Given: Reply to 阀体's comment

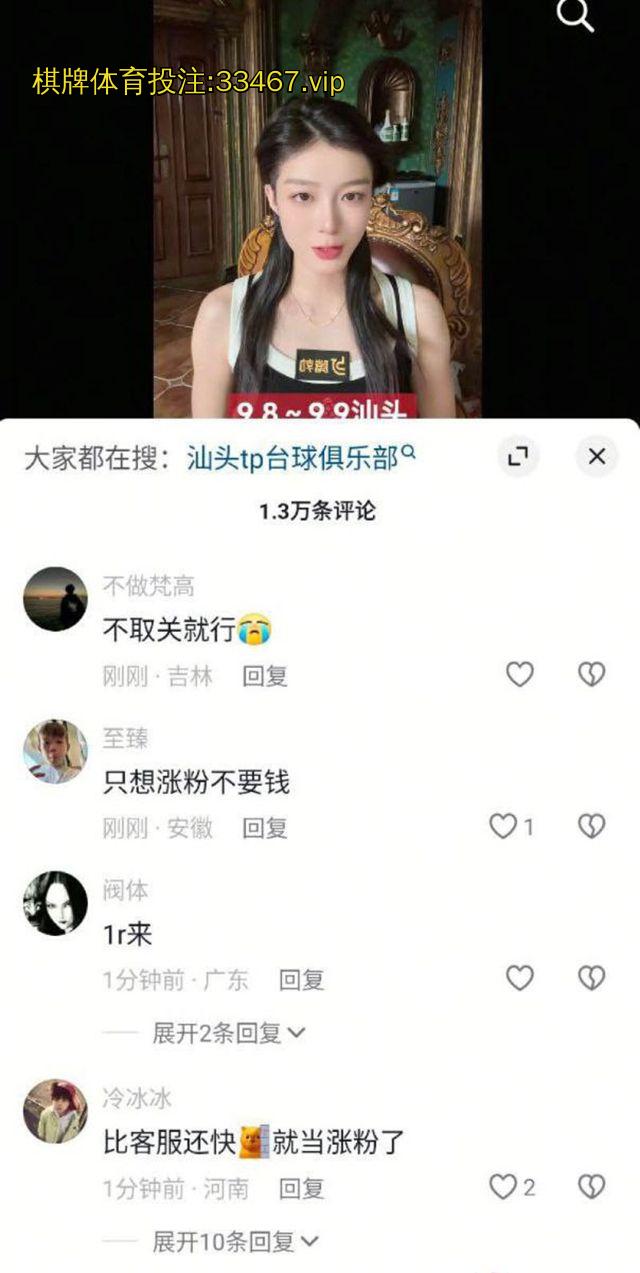Looking at the screenshot, I should coord(301,980).
